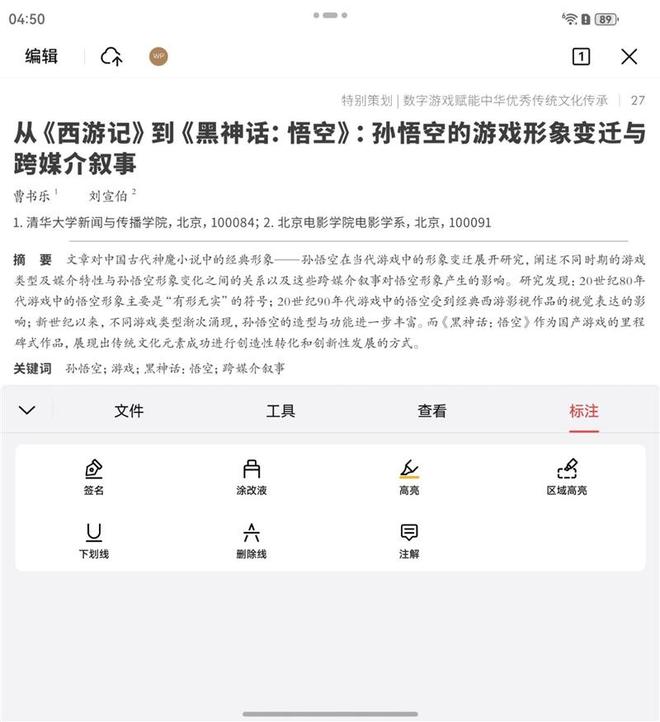The height and width of the screenshot is (722, 660).
Task: Open the WP badge icon
Action: (158, 57)
